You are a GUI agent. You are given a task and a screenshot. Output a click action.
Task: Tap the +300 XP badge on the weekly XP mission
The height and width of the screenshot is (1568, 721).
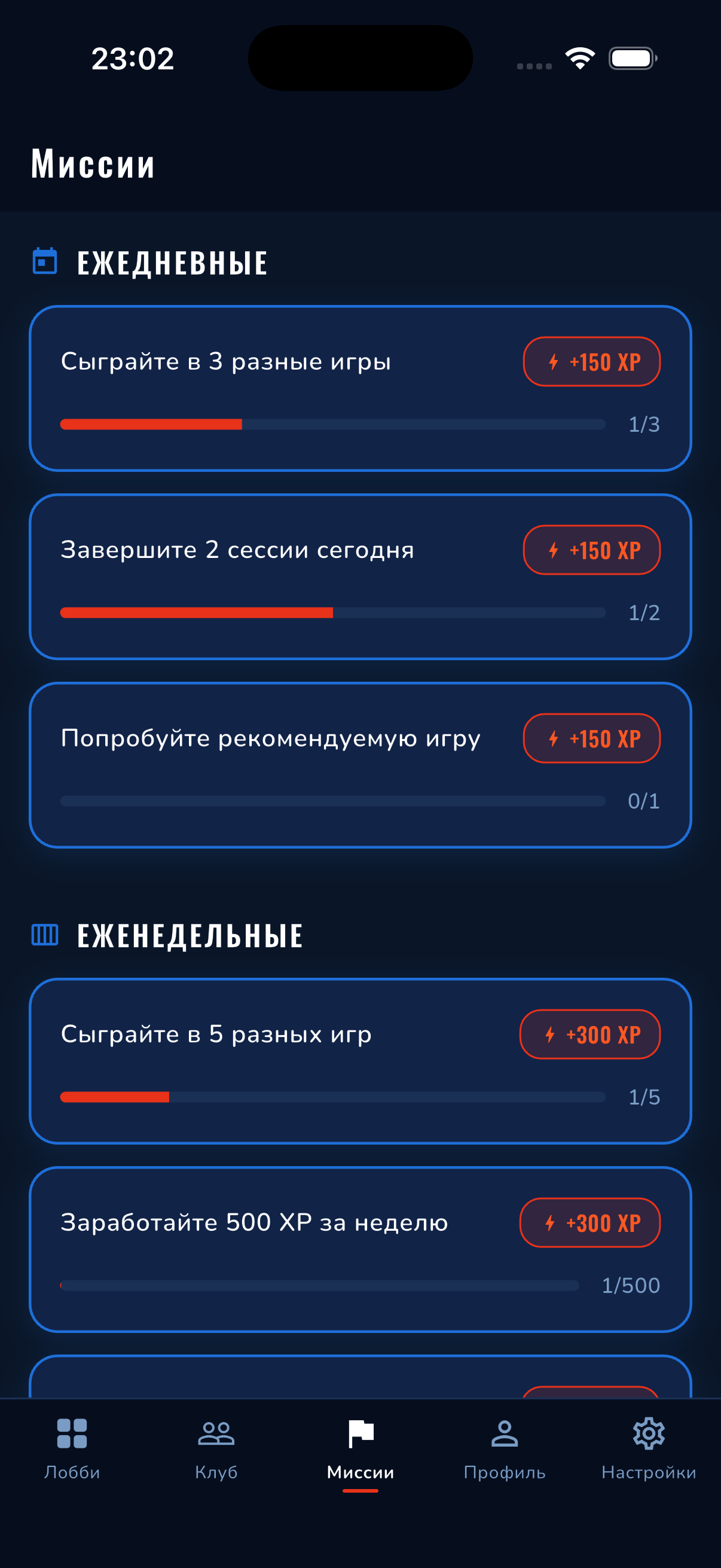pyautogui.click(x=589, y=1224)
